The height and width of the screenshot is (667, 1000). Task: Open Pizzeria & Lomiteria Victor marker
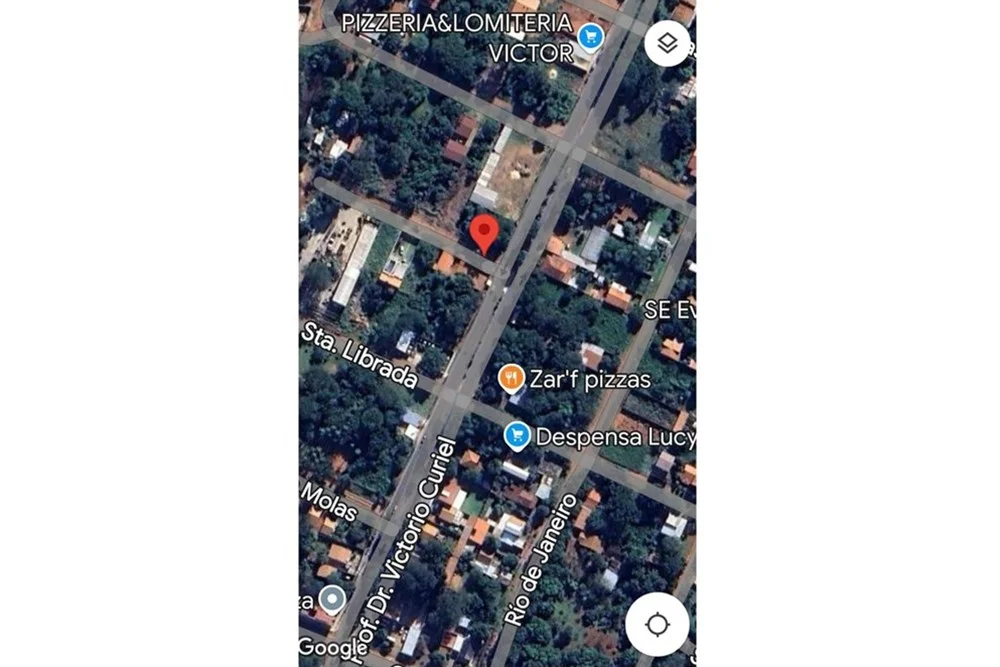pos(591,37)
